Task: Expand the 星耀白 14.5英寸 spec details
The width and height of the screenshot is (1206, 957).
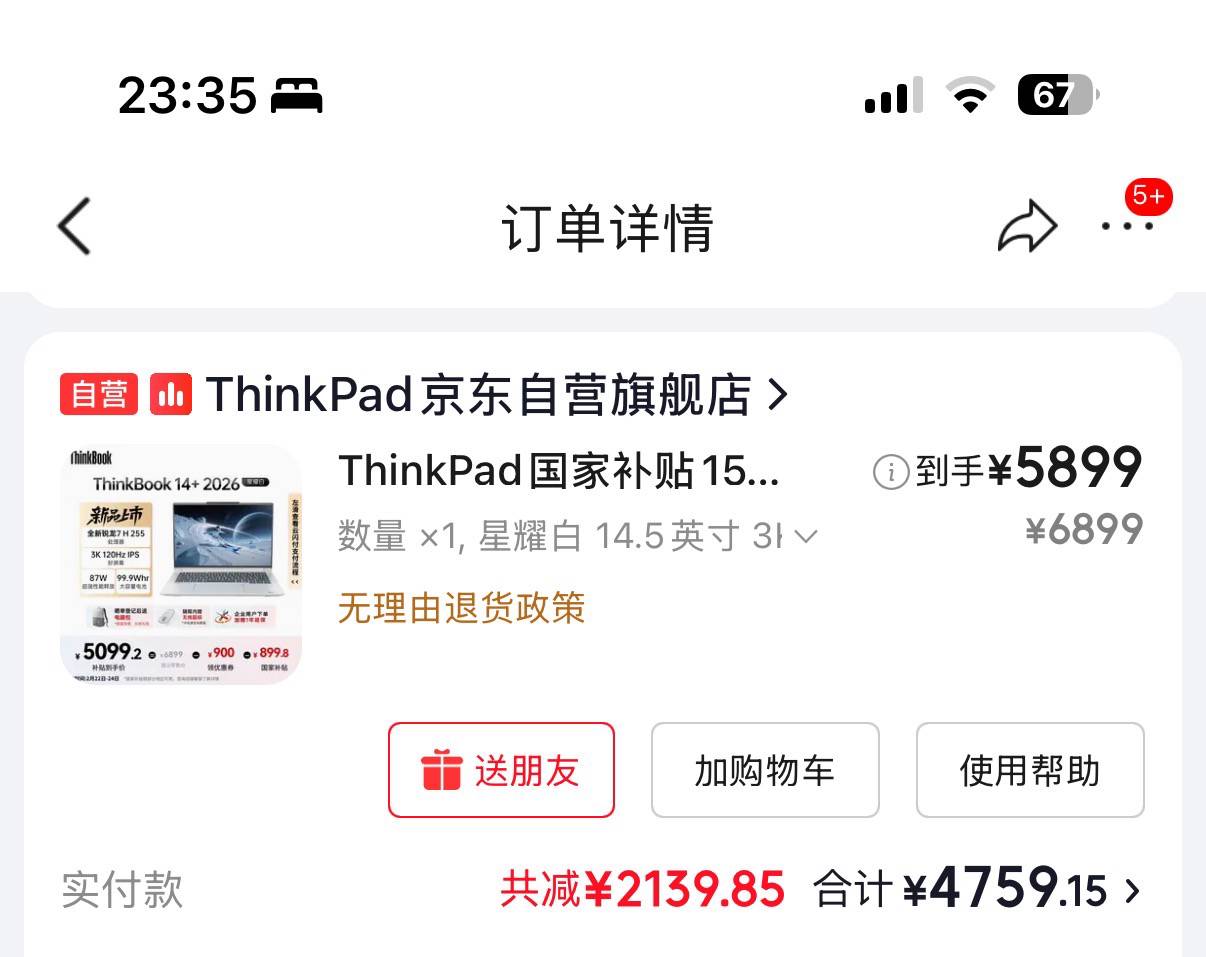Action: pos(805,538)
